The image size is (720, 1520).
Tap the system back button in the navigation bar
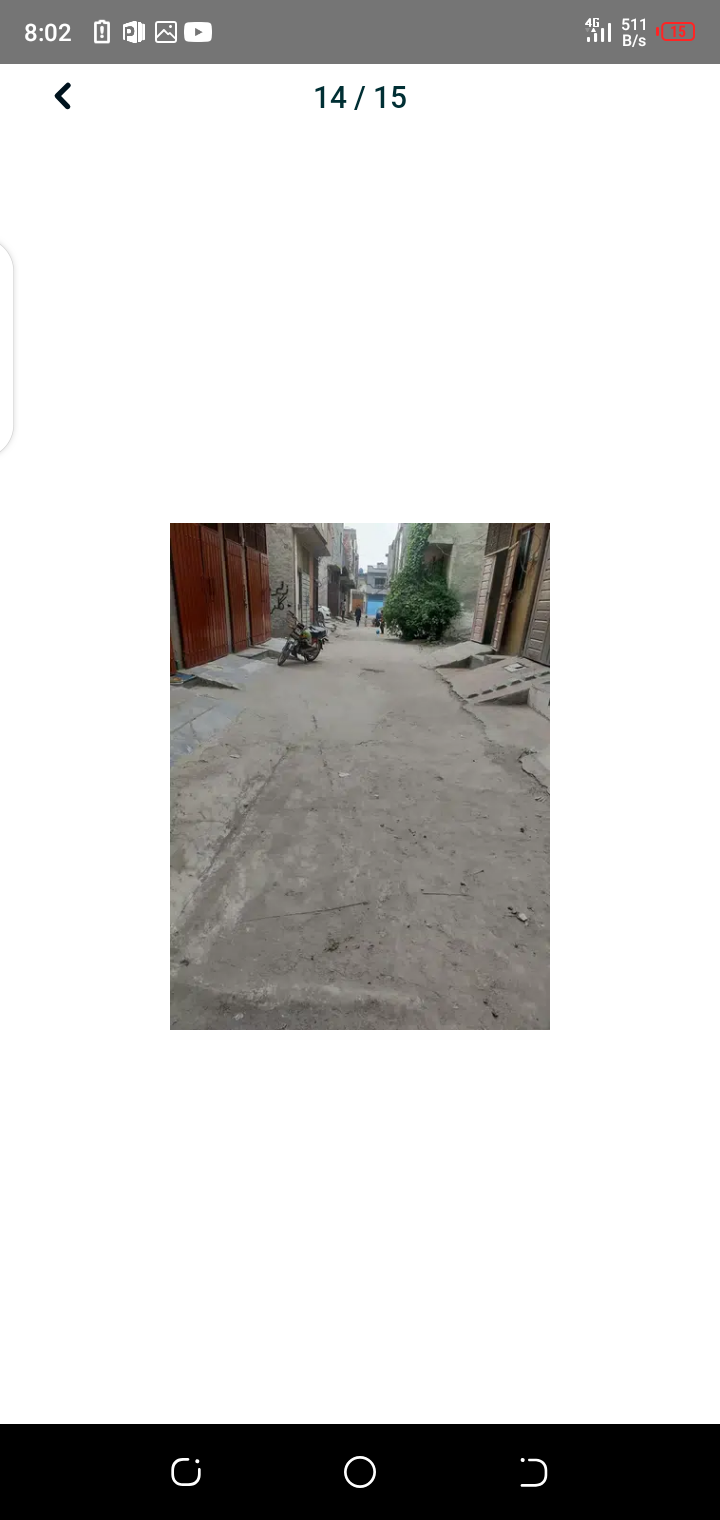coord(533,1472)
